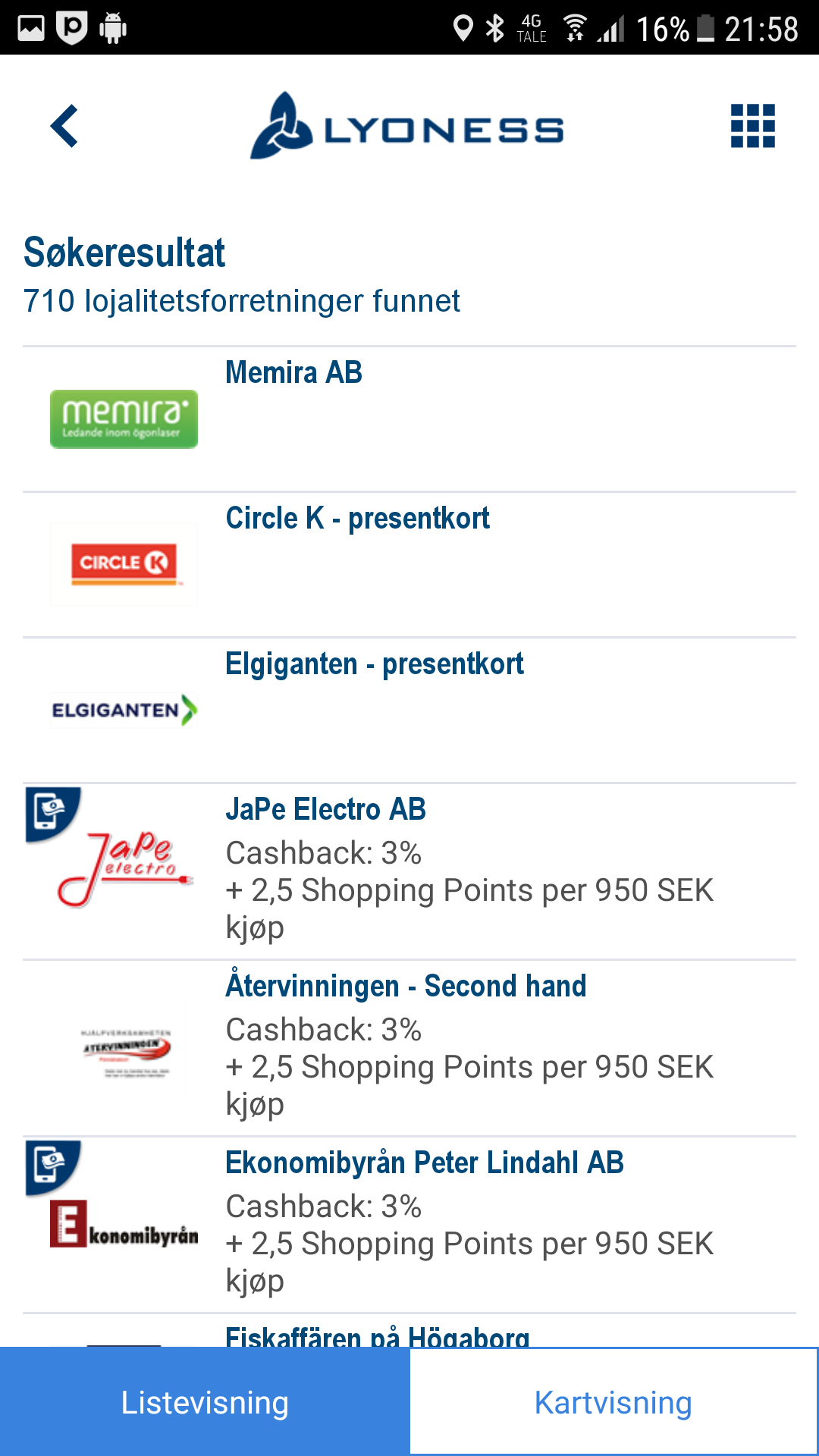The image size is (819, 1456).
Task: Switch to Kartvisning map view
Action: coord(613,1402)
